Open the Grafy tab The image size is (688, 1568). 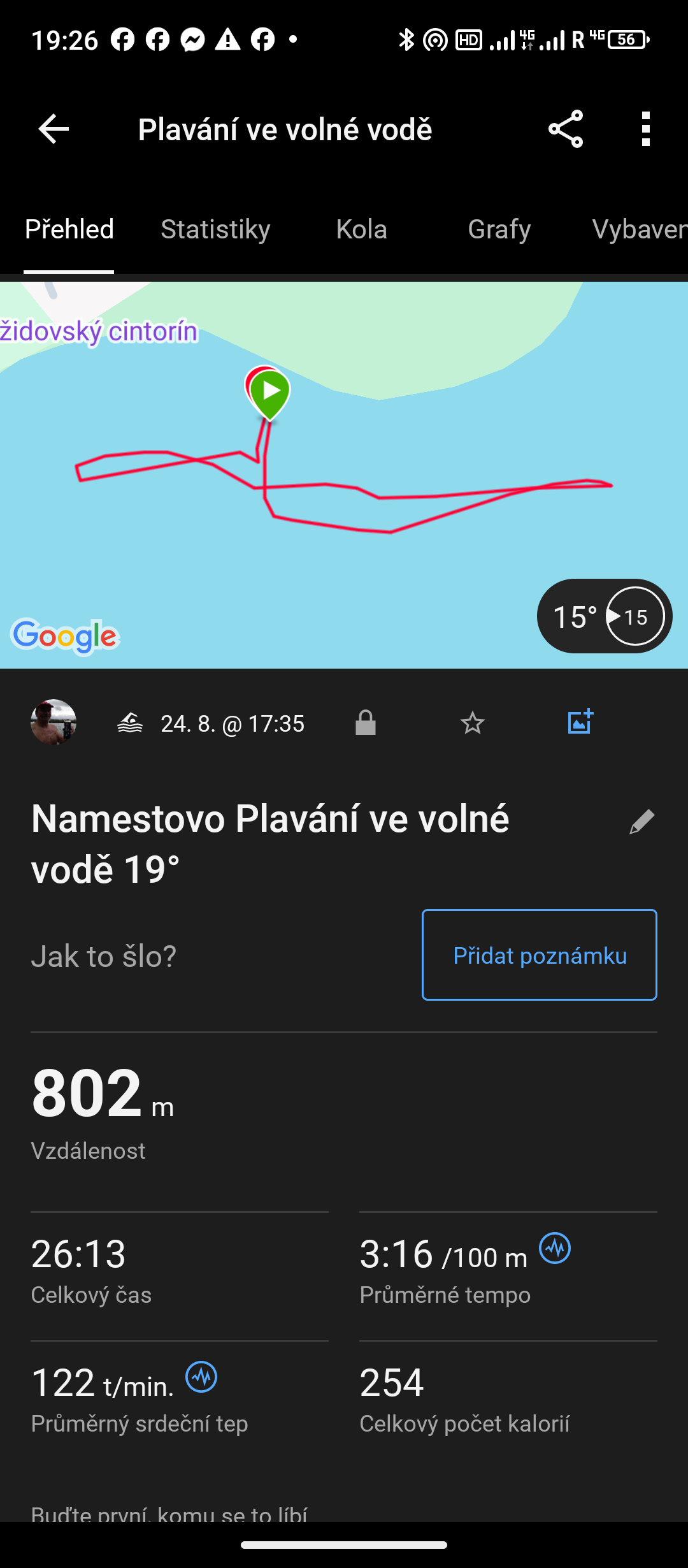pos(499,229)
